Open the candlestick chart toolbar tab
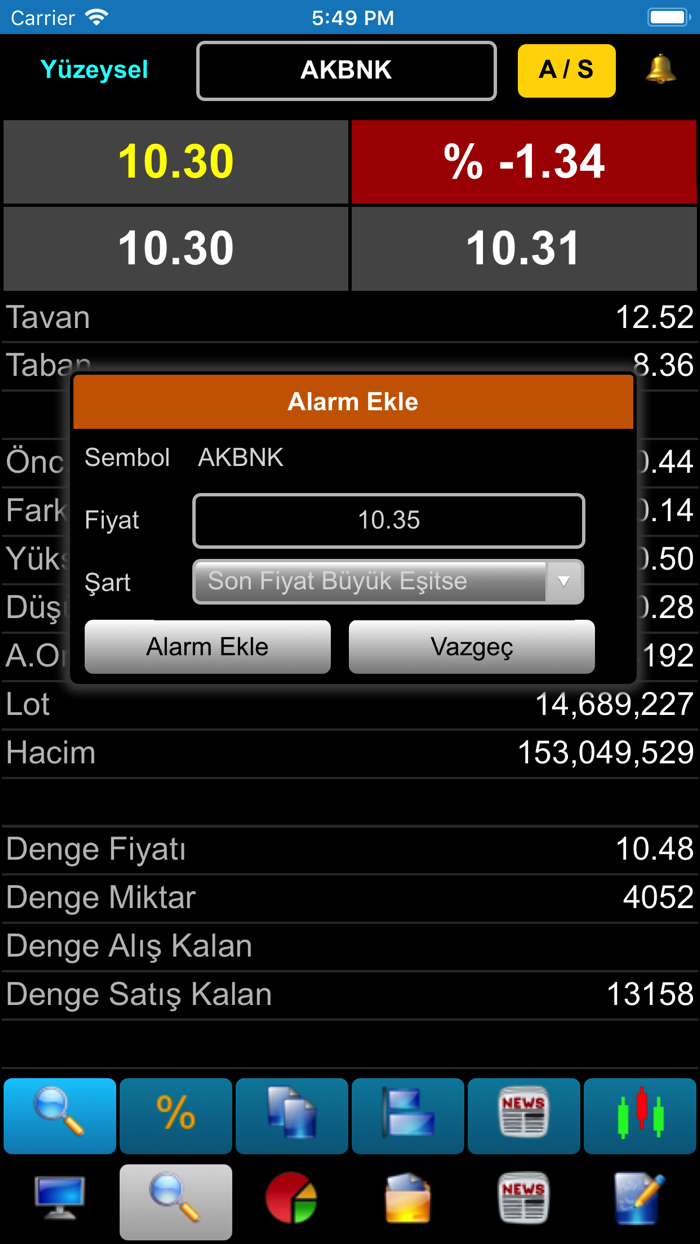 click(x=641, y=1115)
